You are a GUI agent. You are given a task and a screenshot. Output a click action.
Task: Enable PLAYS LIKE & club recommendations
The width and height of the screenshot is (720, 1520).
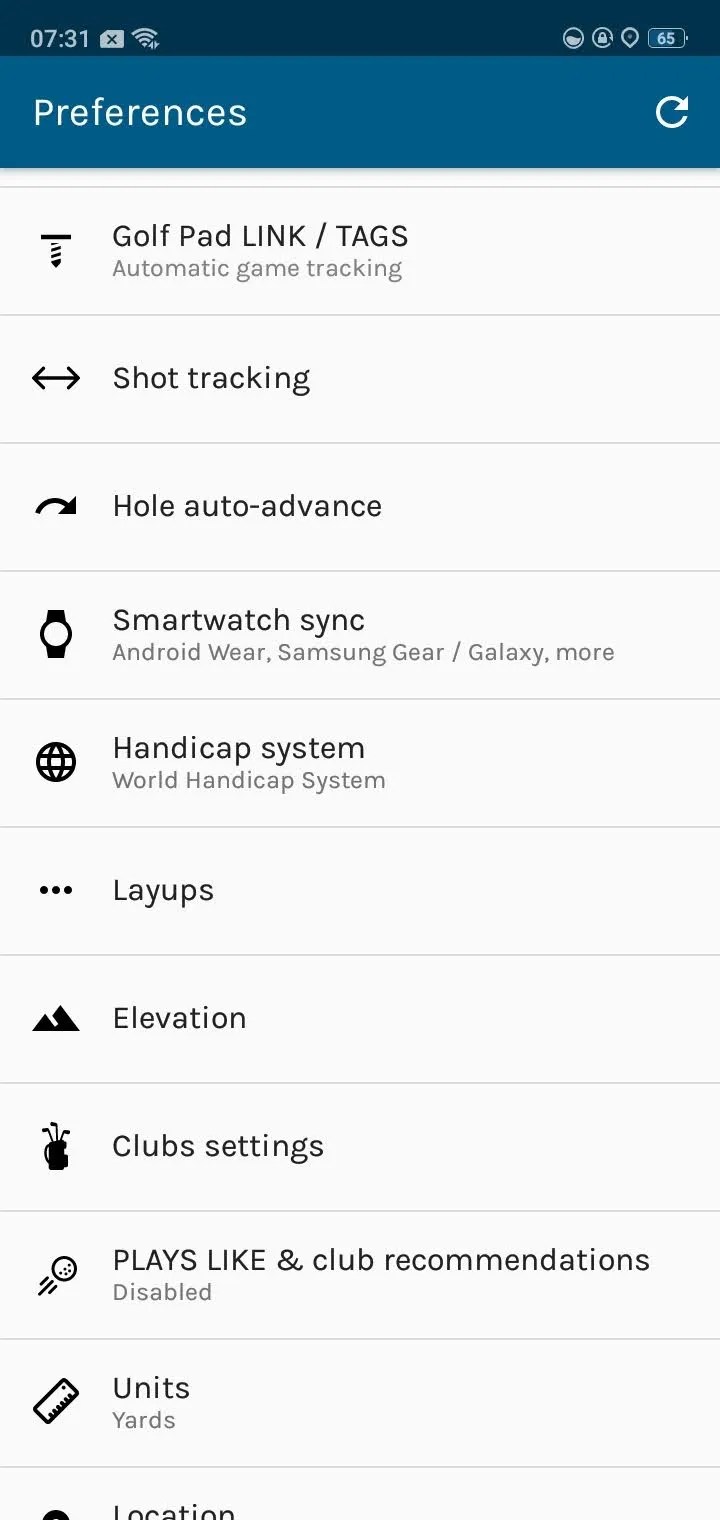coord(360,1274)
